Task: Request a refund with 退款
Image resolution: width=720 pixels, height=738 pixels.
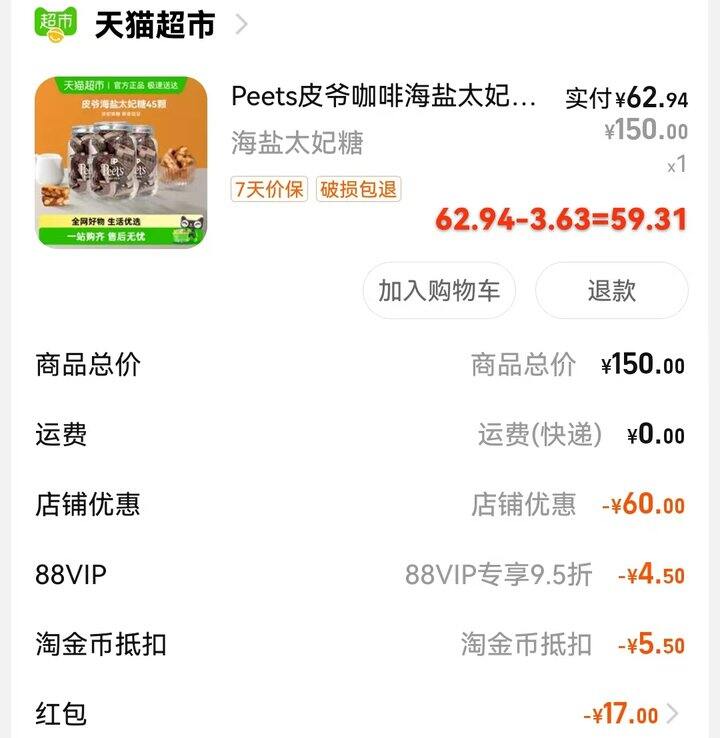Action: (611, 291)
